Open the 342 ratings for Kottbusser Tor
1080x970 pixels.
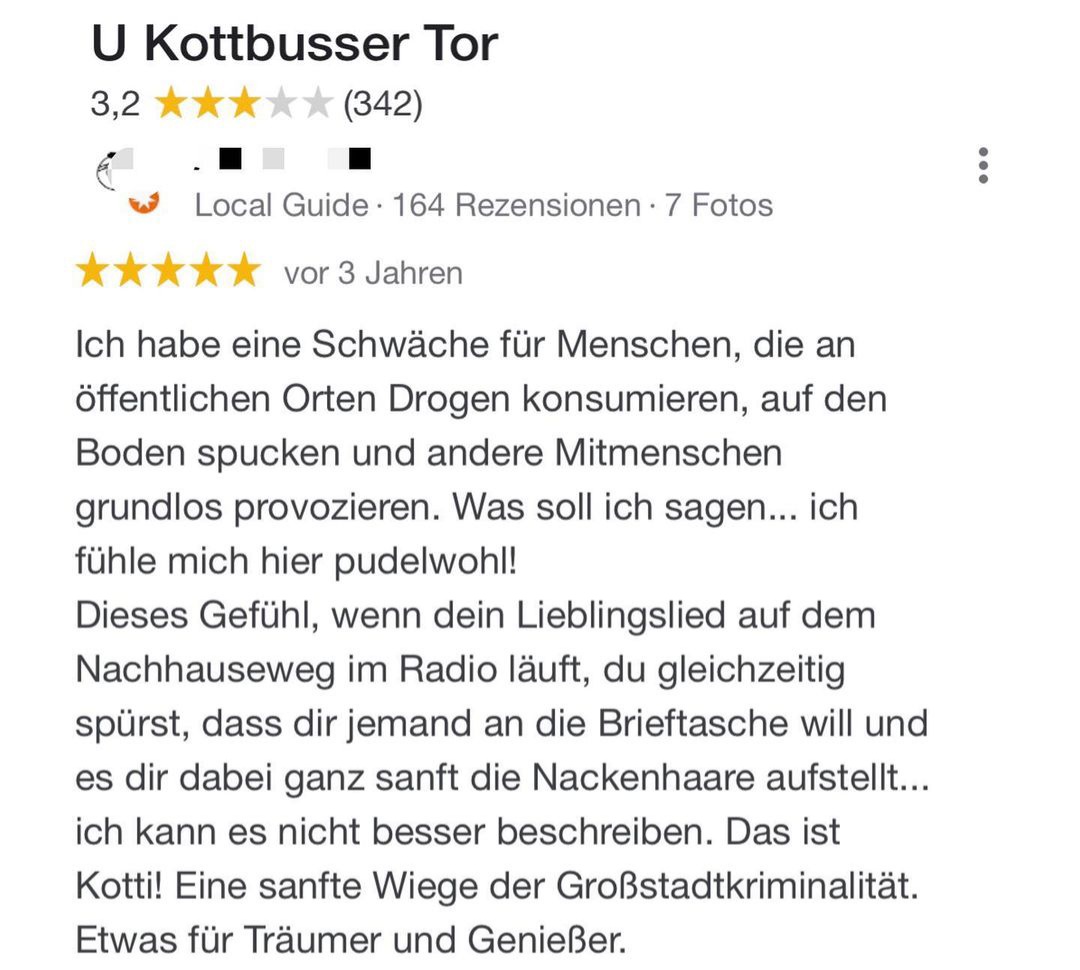[x=382, y=103]
